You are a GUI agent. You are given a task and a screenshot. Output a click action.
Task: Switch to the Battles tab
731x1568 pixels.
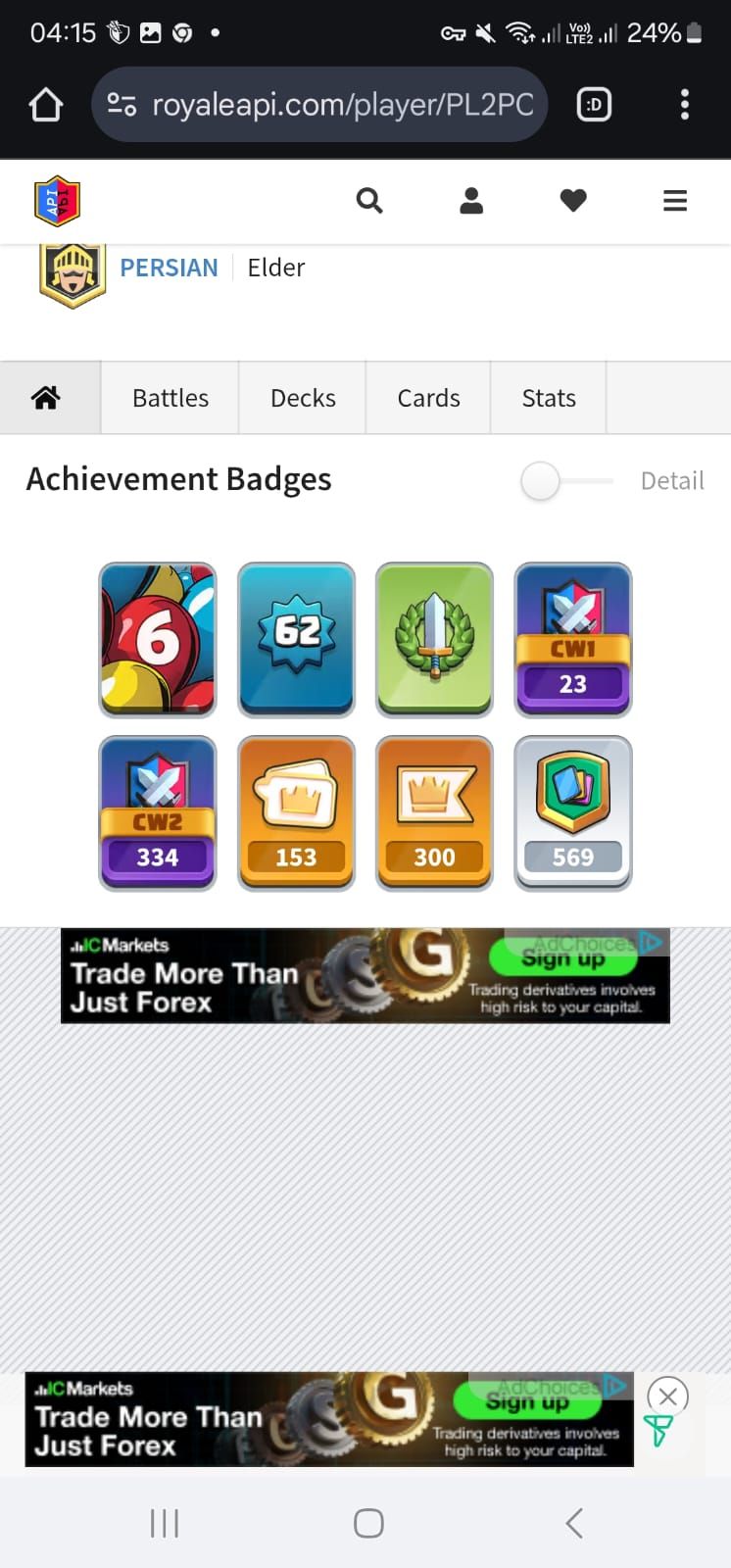coord(171,398)
